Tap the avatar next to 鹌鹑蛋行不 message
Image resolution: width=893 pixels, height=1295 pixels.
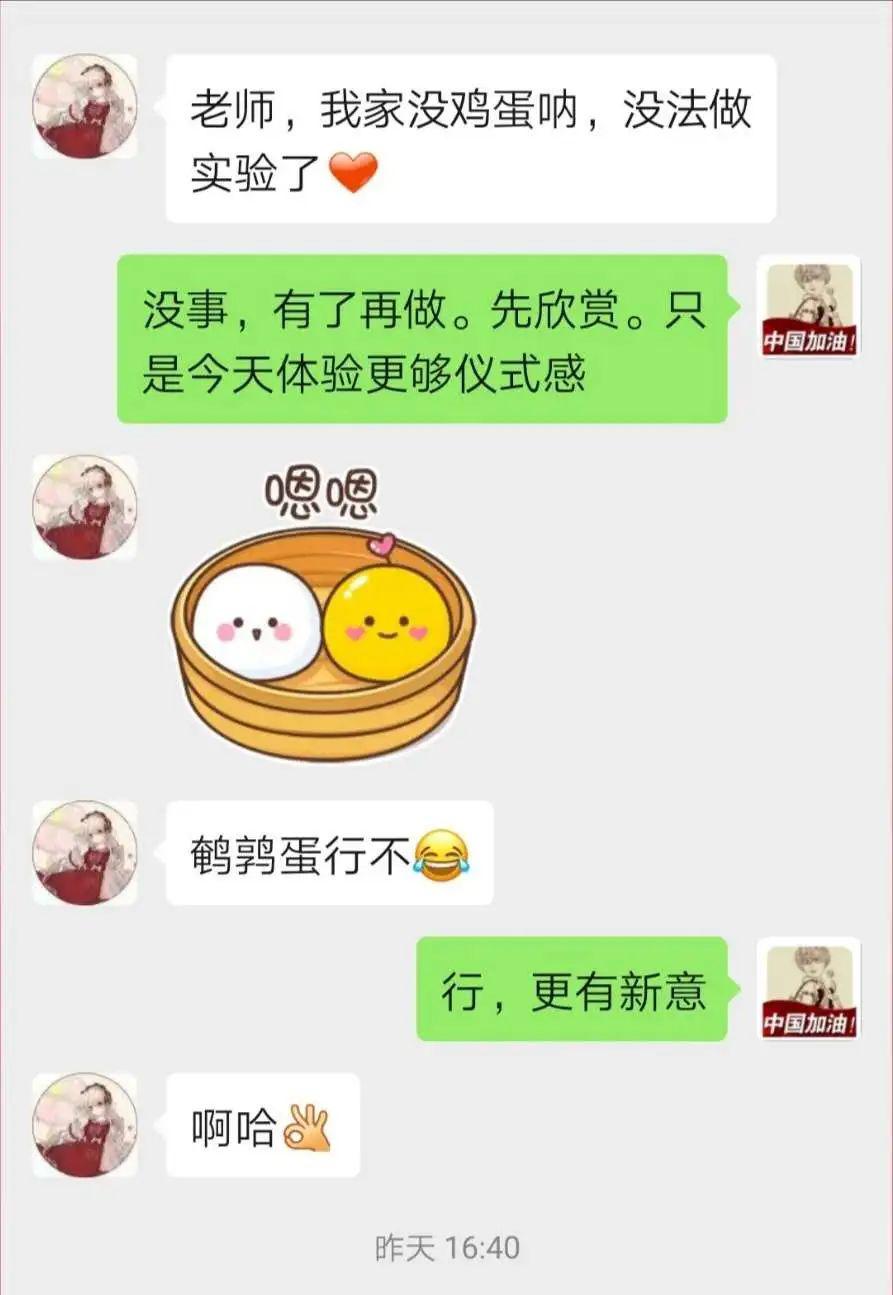click(x=85, y=852)
